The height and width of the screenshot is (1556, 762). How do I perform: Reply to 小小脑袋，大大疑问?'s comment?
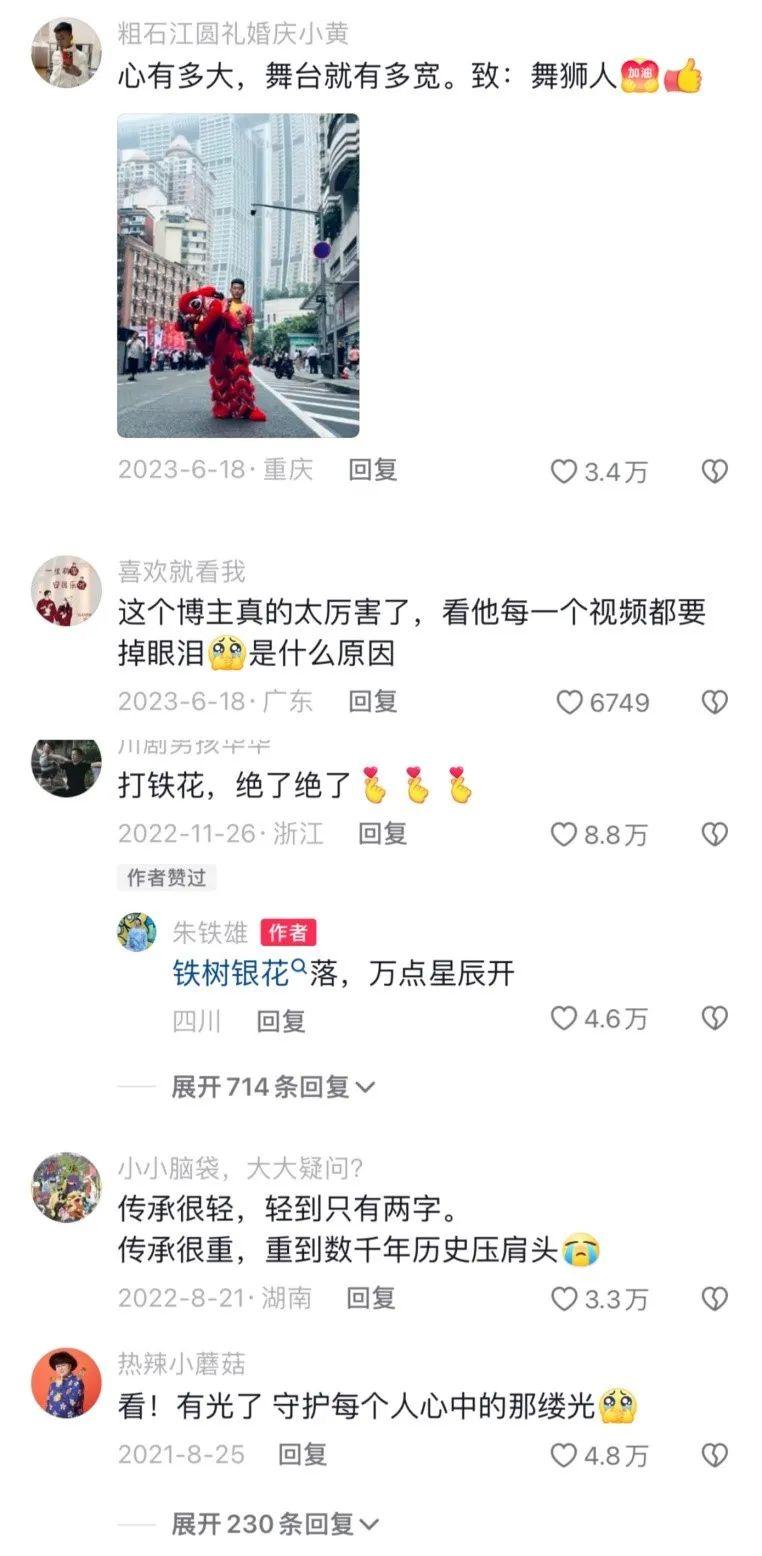[x=371, y=1298]
